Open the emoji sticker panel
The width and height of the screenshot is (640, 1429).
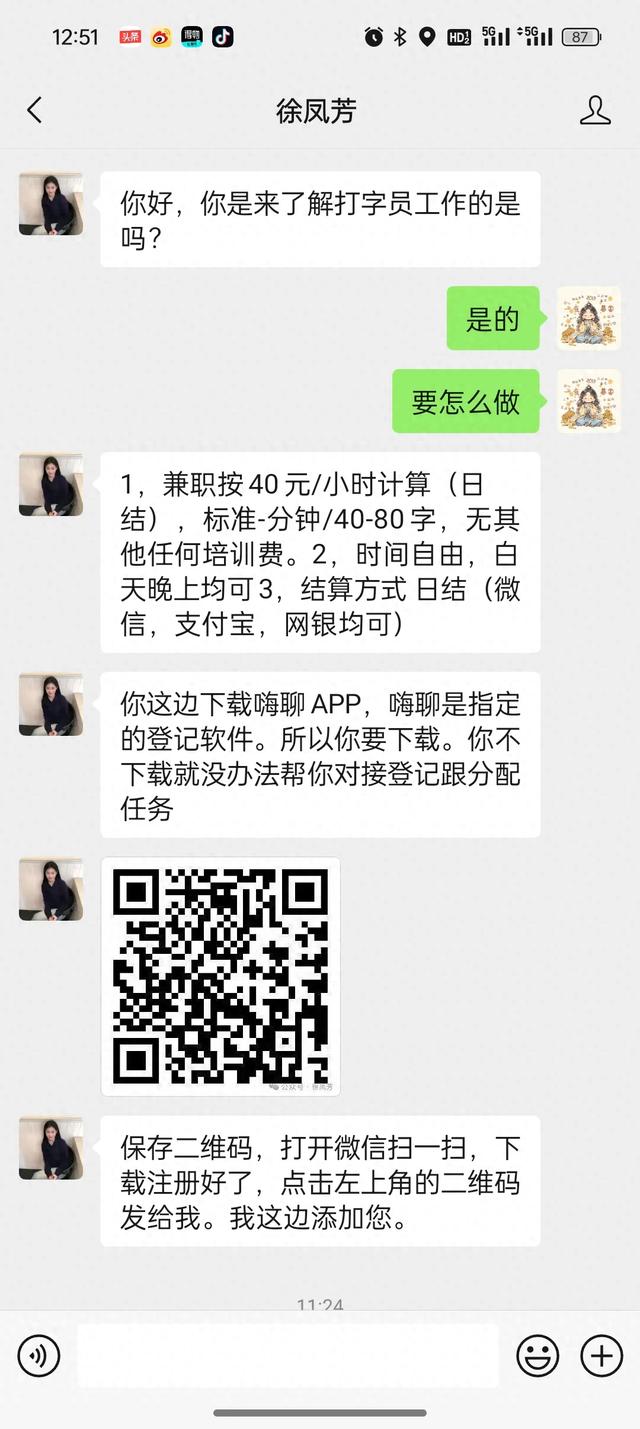(537, 1356)
